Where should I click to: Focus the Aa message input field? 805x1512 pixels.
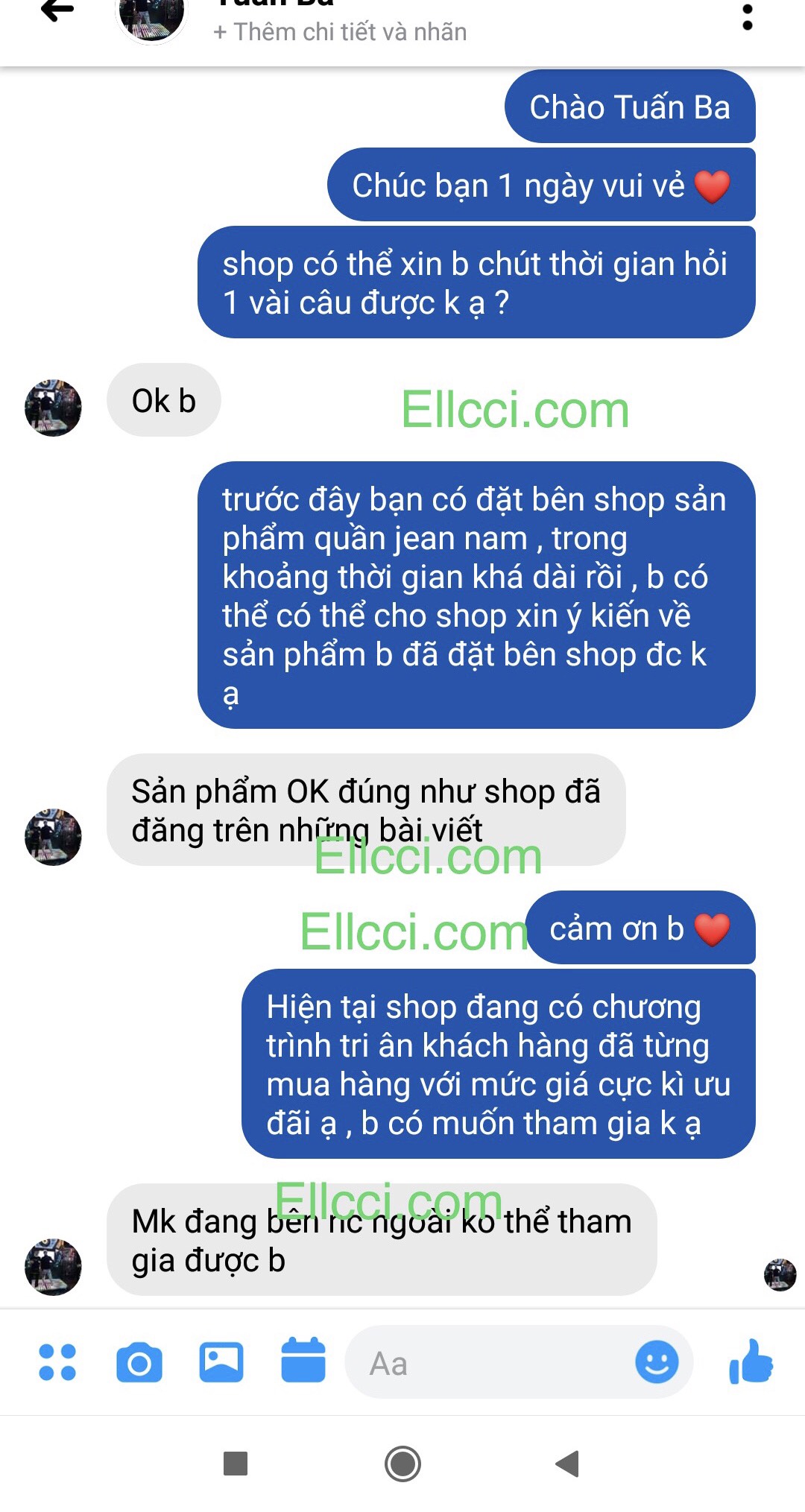click(x=484, y=1363)
